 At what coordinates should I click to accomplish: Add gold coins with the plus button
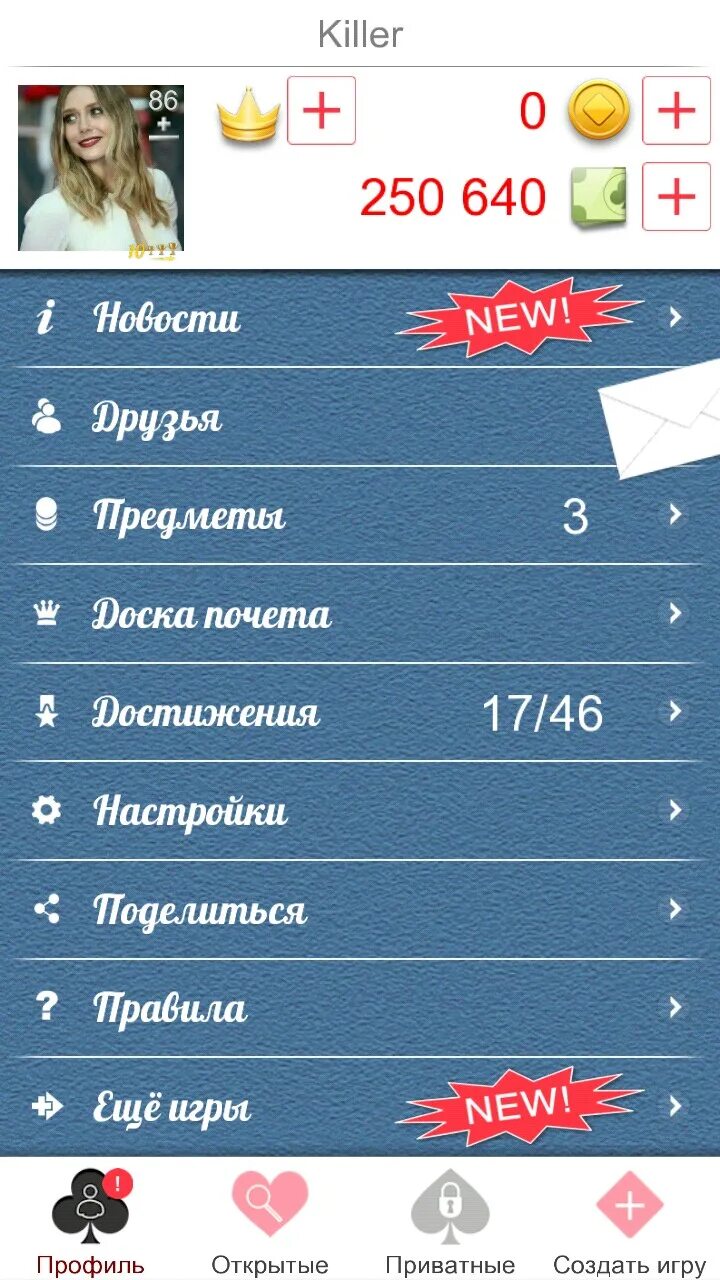coord(676,111)
